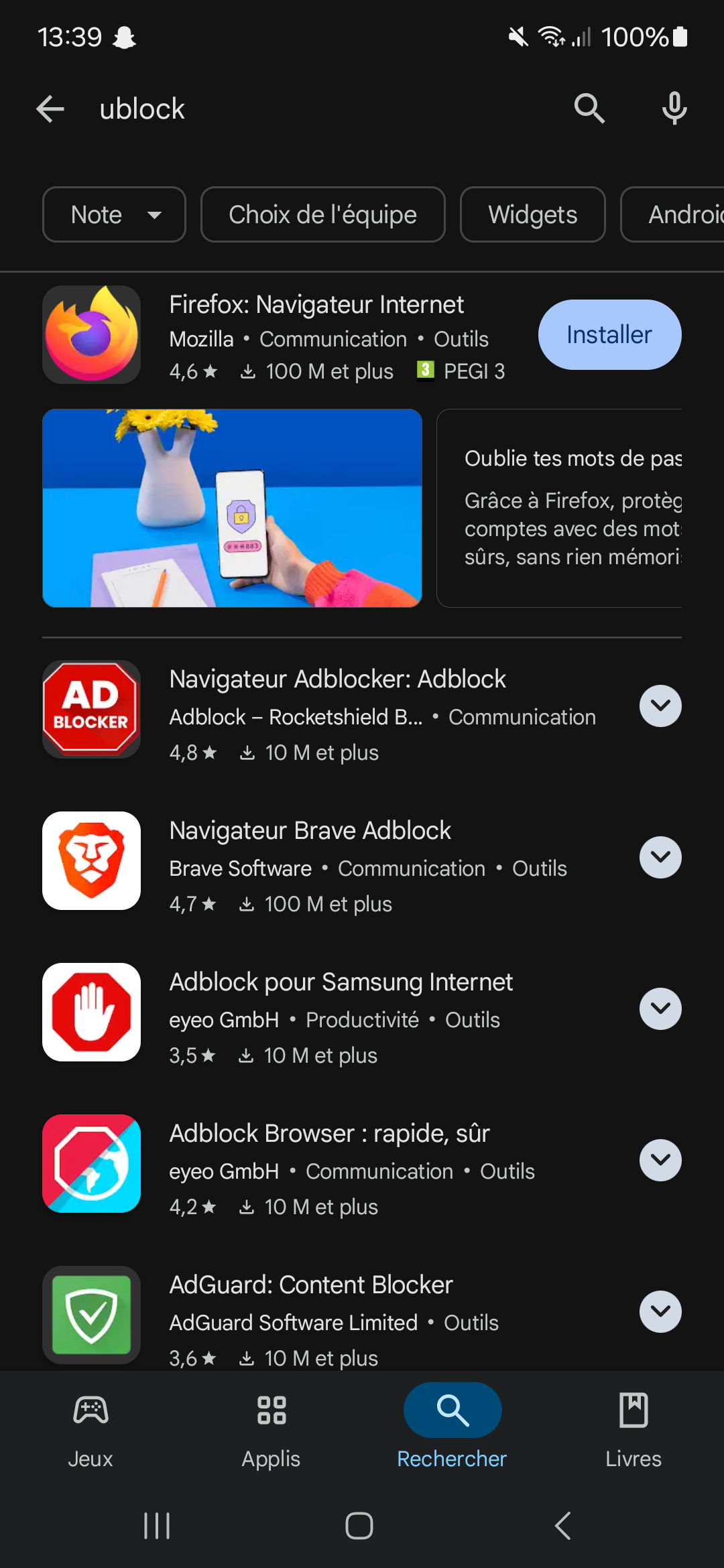Select the Choix de l'équipe chip
The height and width of the screenshot is (1568, 724).
(x=322, y=214)
